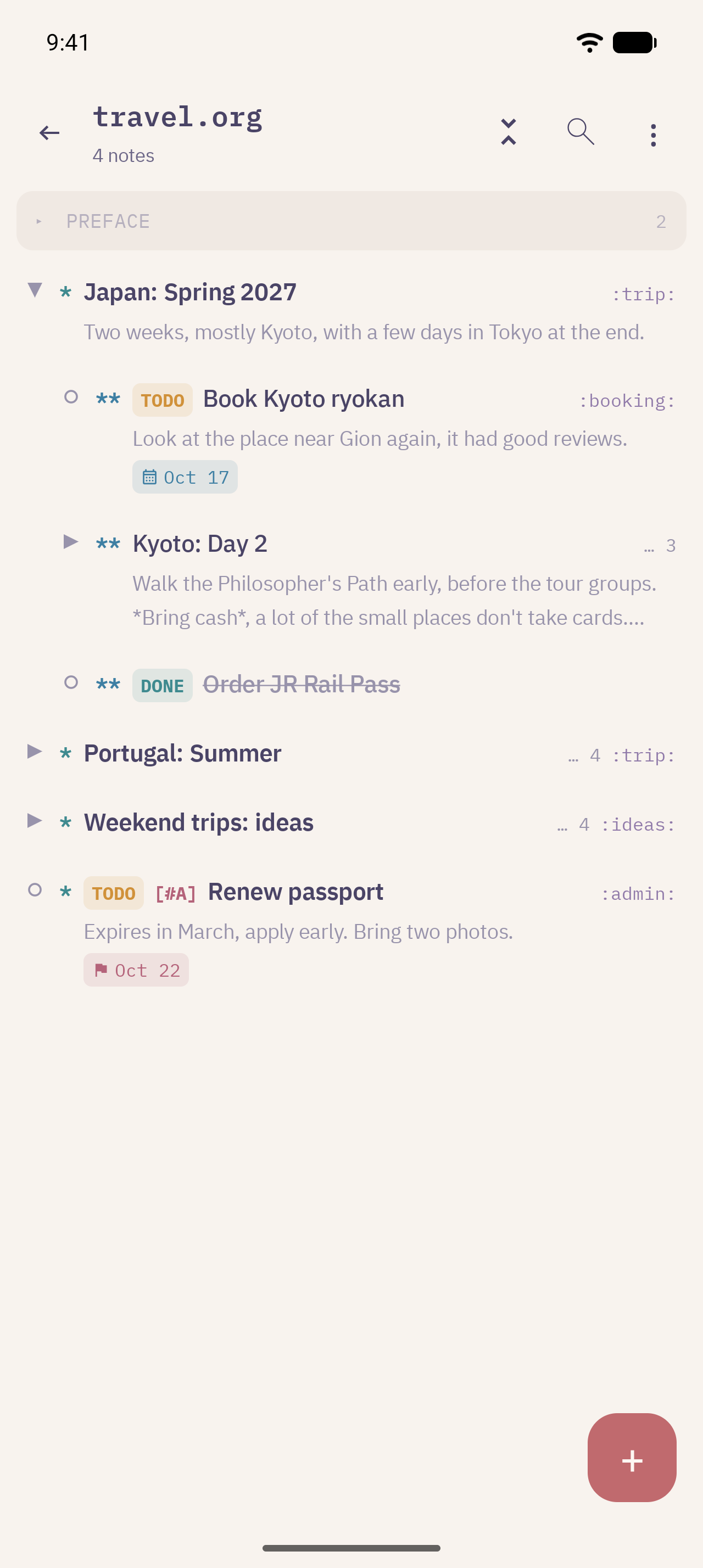Collapse the Japan: Spring 2027 heading

pyautogui.click(x=35, y=290)
